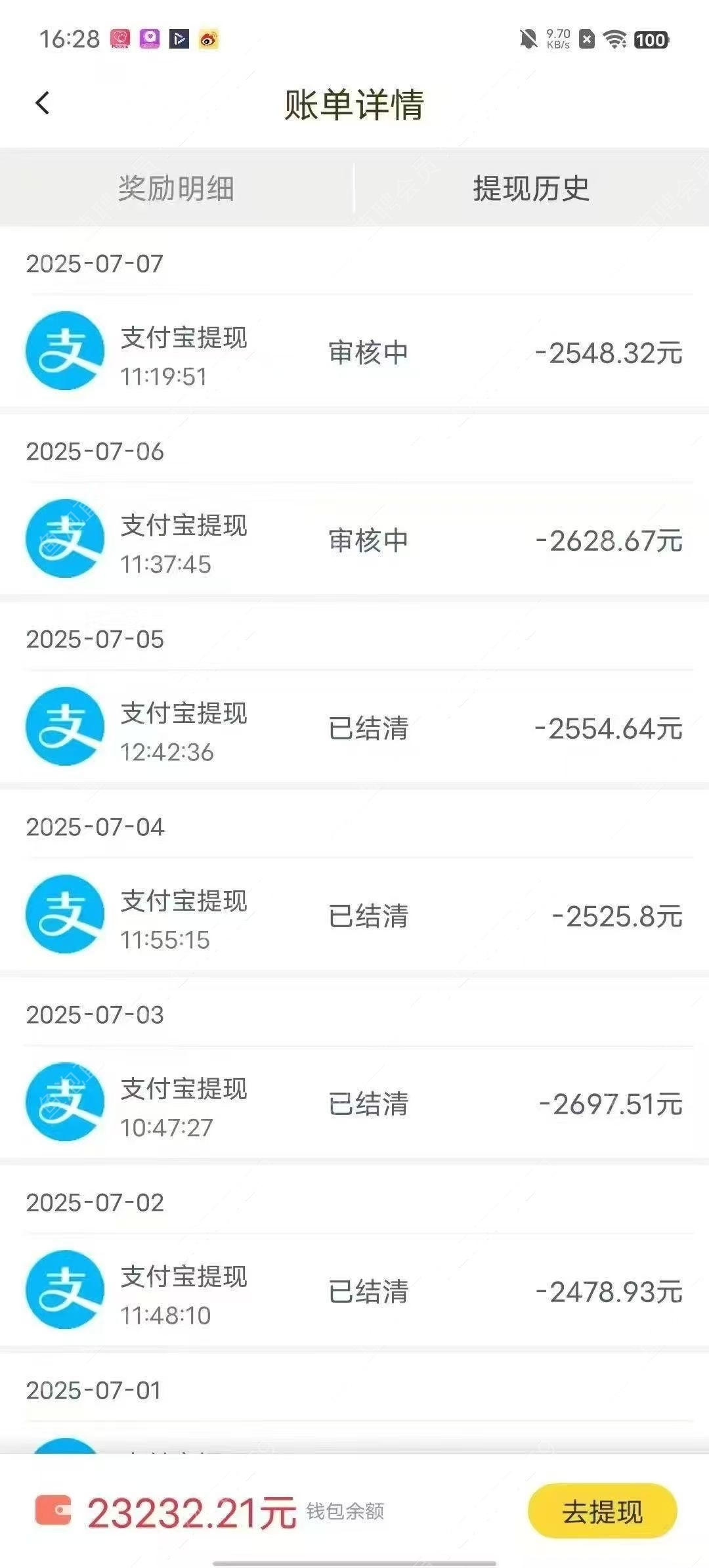Open the -2478.93元 withdrawal from 2025-07-02
This screenshot has height=1568, width=709.
point(354,1291)
